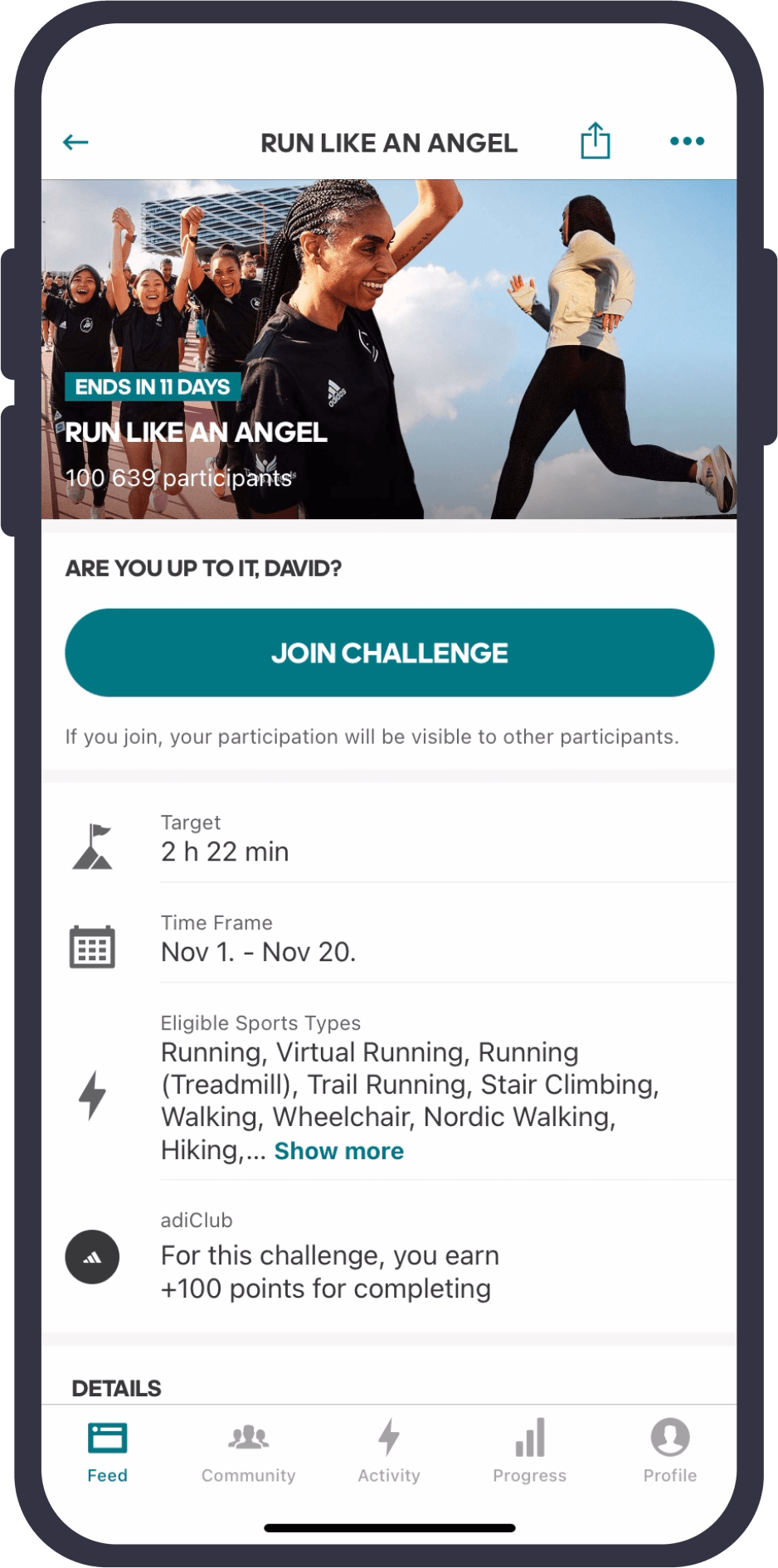This screenshot has height=1568, width=778.
Task: Go to the Activity tab
Action: click(389, 1453)
